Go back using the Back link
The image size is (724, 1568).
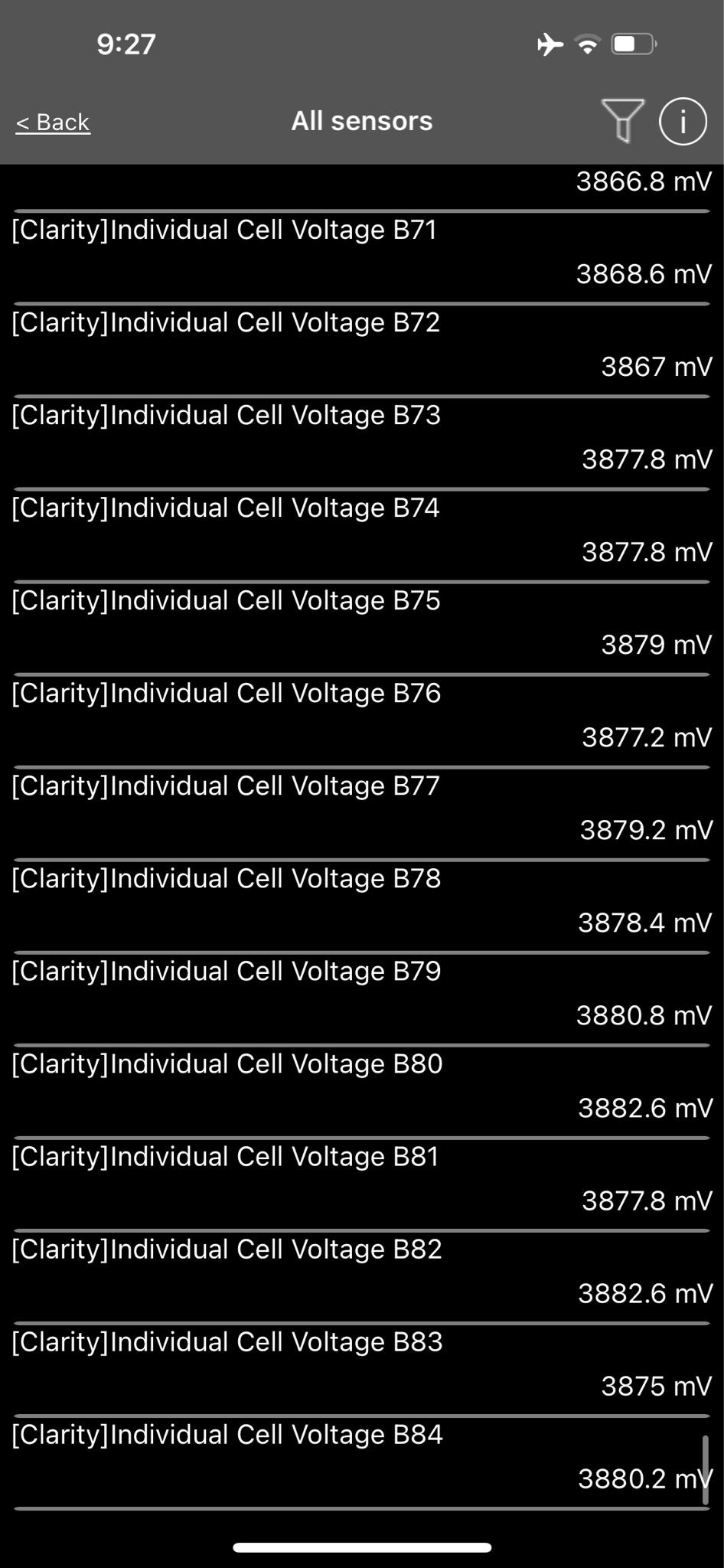click(x=53, y=122)
